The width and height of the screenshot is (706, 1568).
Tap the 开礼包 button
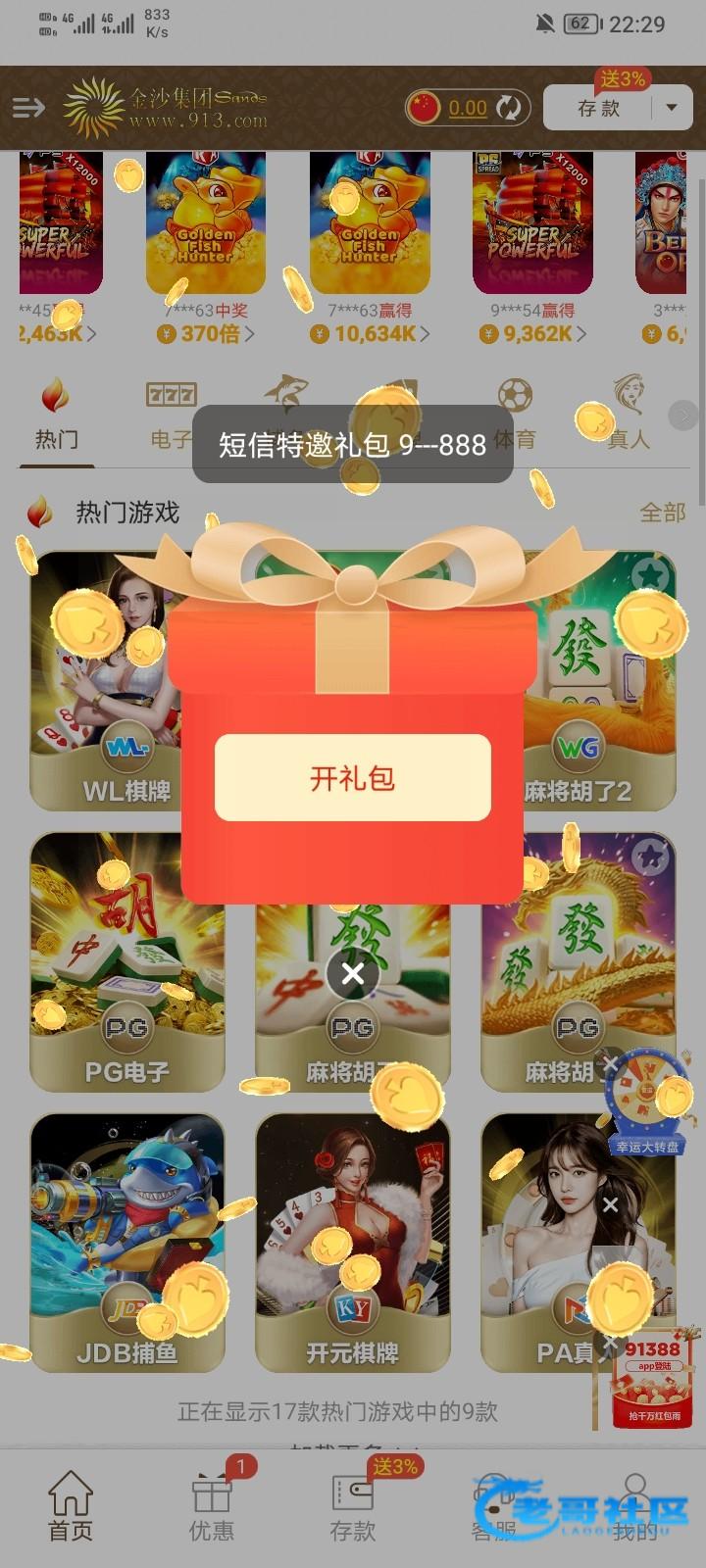352,777
